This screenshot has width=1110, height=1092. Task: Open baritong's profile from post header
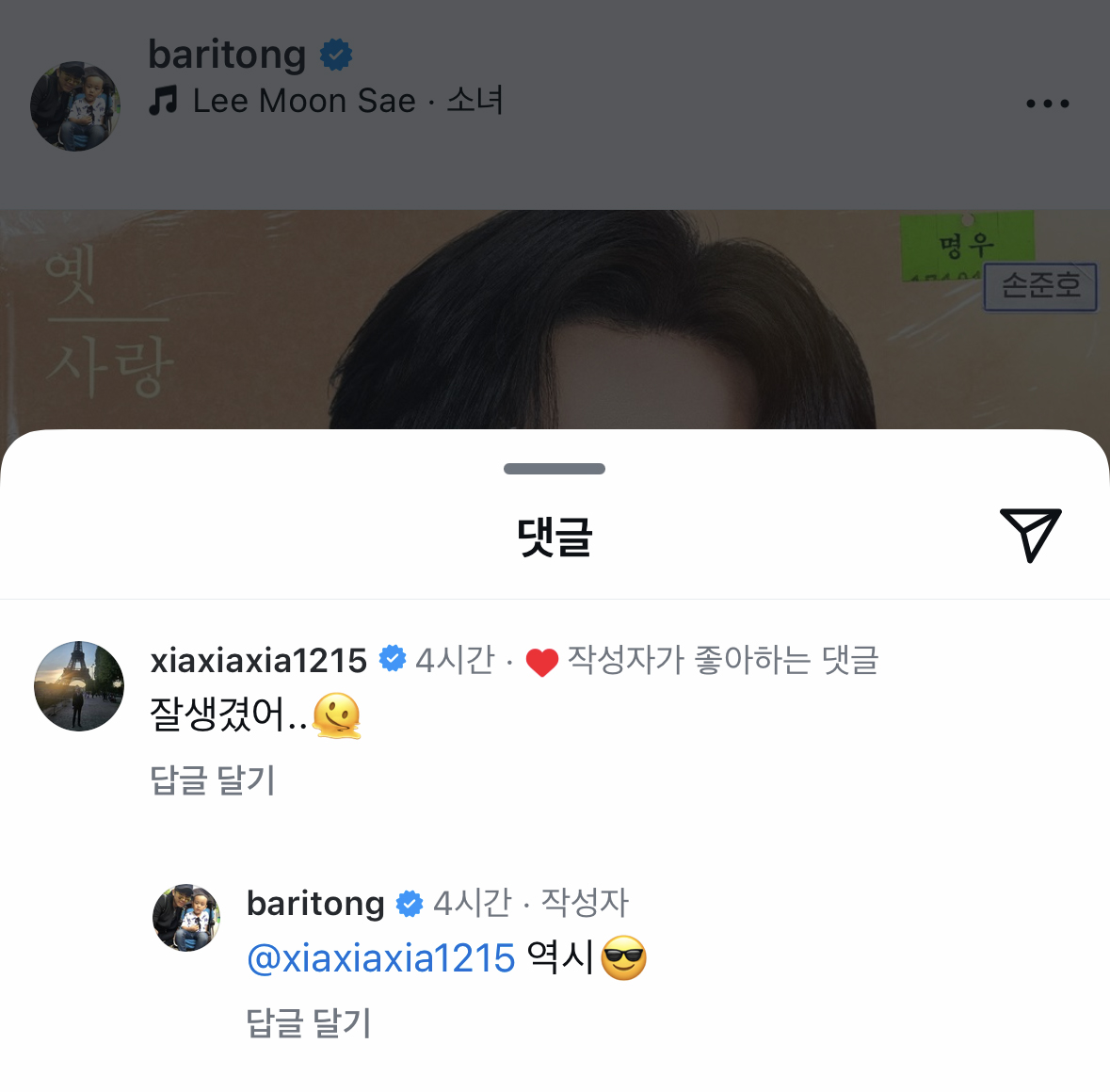(x=227, y=55)
